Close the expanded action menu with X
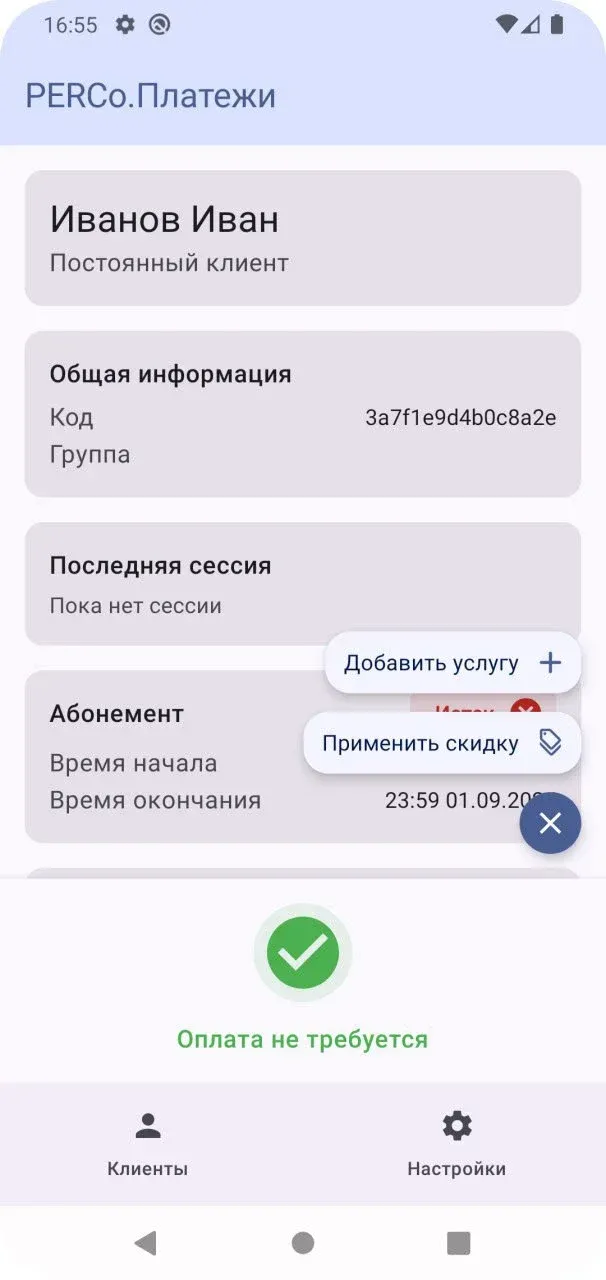The height and width of the screenshot is (1280, 606). (550, 823)
